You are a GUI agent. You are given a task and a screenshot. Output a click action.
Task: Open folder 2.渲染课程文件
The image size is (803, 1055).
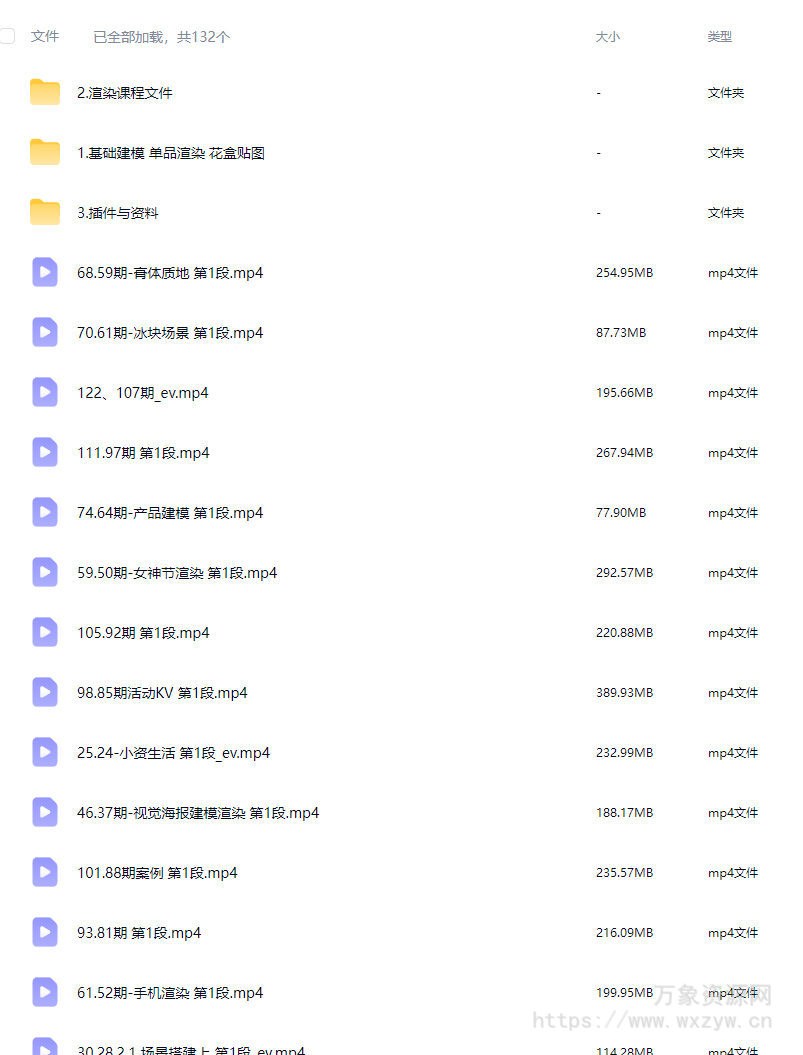click(124, 93)
